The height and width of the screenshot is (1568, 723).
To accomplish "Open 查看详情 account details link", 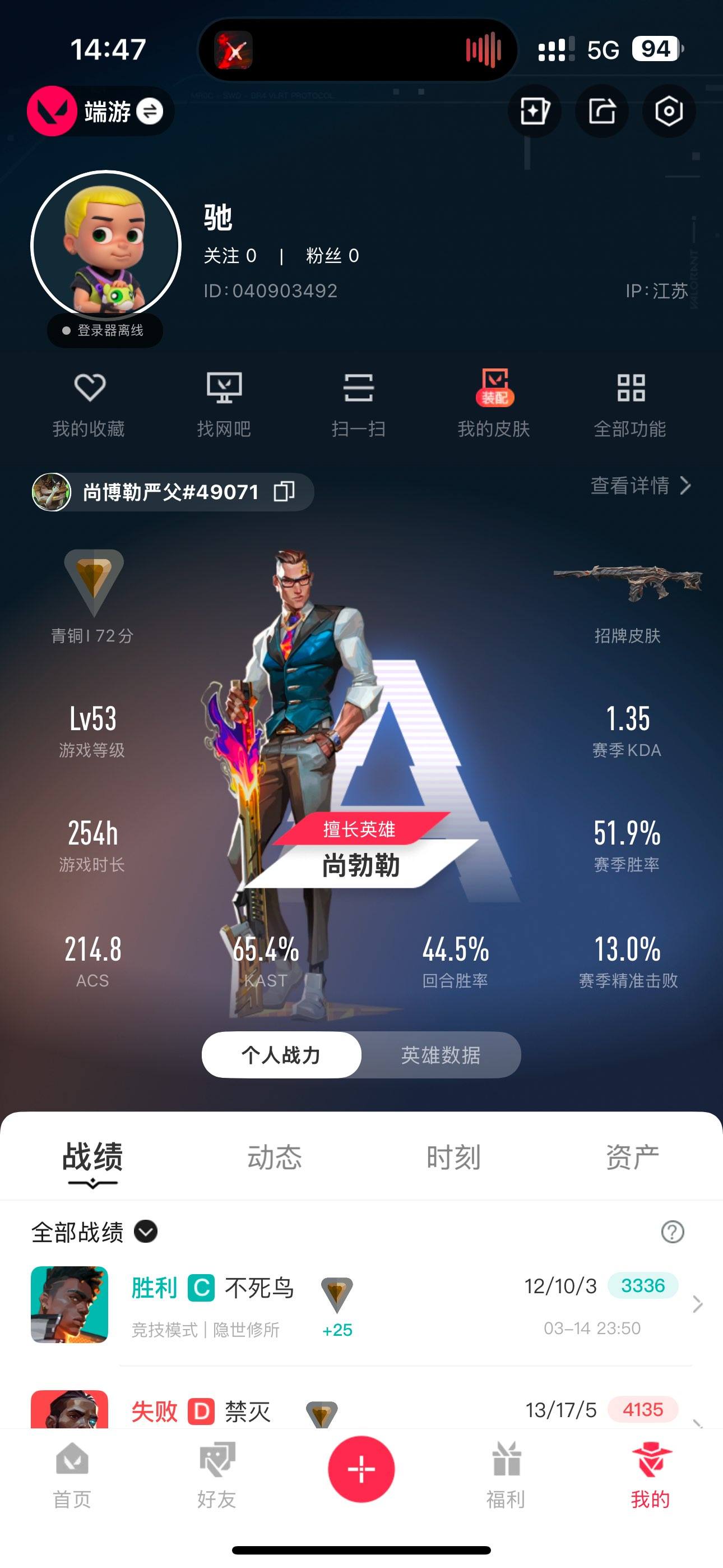I will tap(630, 487).
